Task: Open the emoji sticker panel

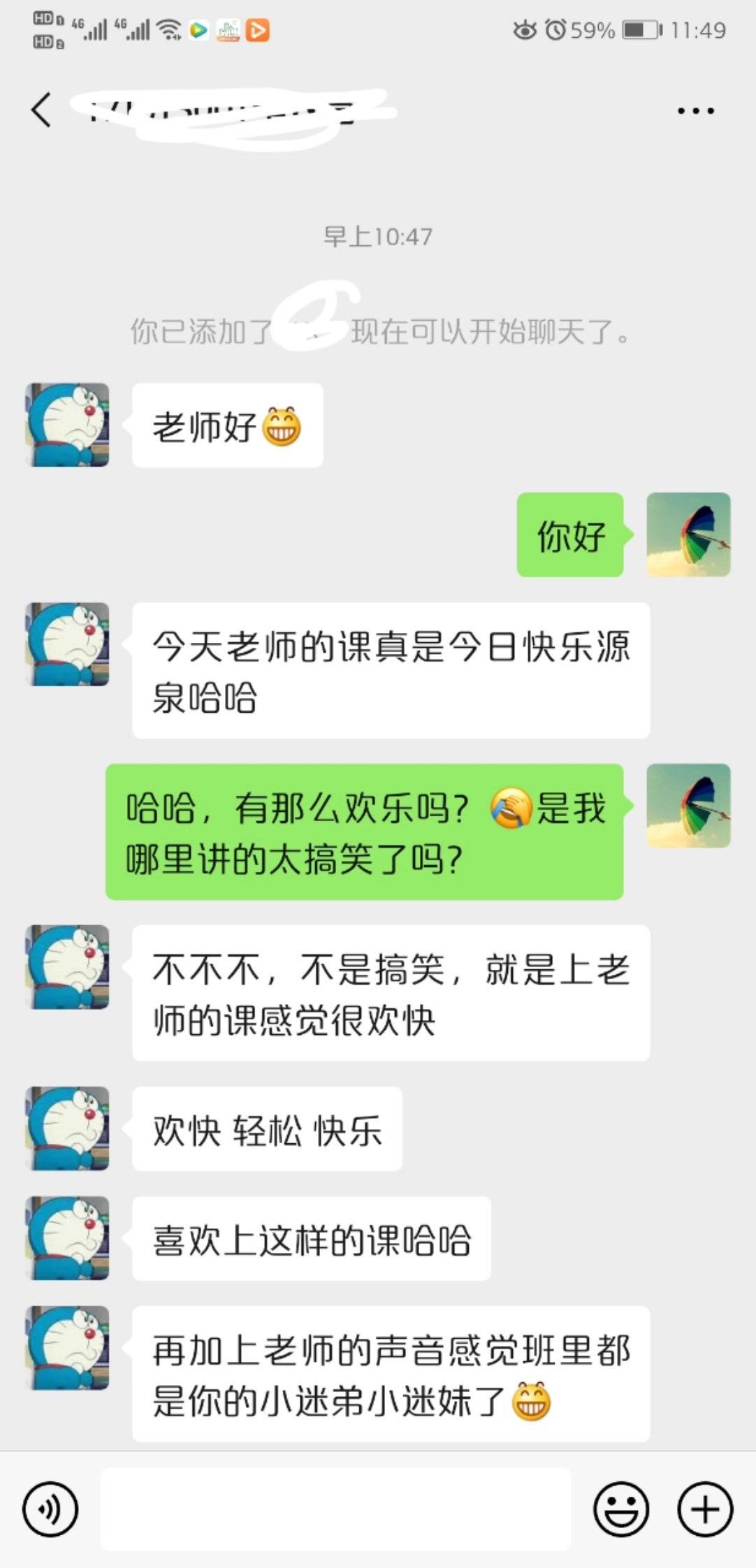Action: coord(621,1509)
